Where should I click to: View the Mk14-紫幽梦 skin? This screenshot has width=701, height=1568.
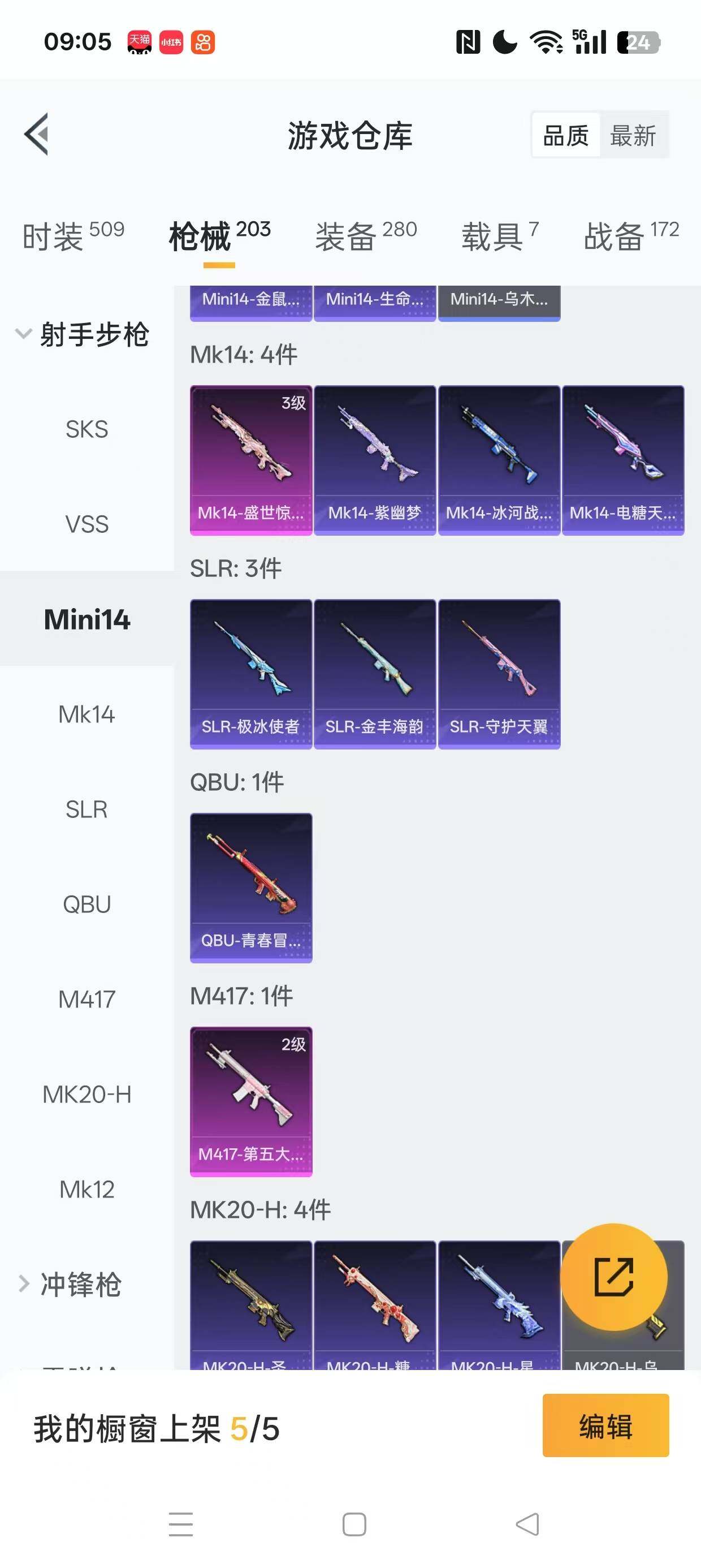pos(375,460)
